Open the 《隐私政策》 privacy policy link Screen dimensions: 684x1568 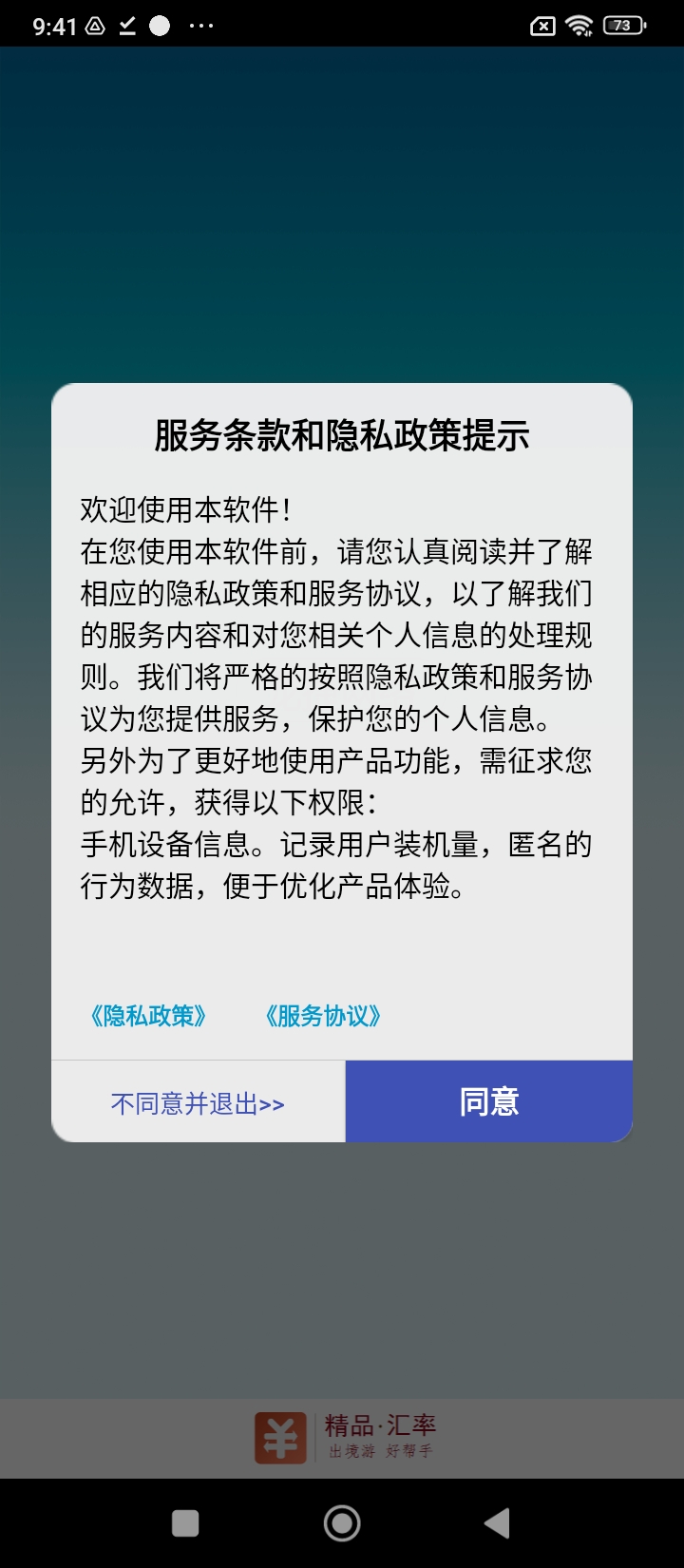tap(148, 1016)
